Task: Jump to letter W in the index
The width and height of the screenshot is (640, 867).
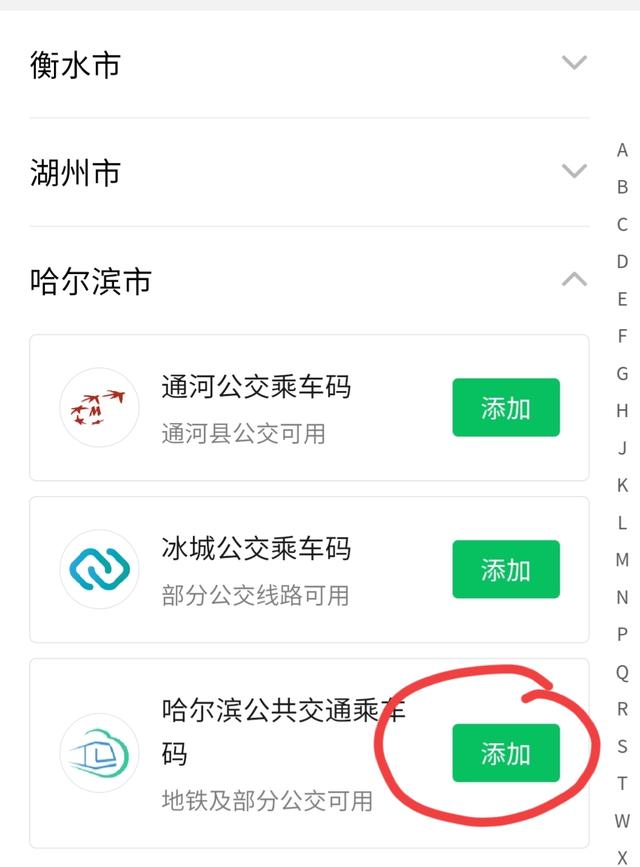Action: click(x=622, y=821)
